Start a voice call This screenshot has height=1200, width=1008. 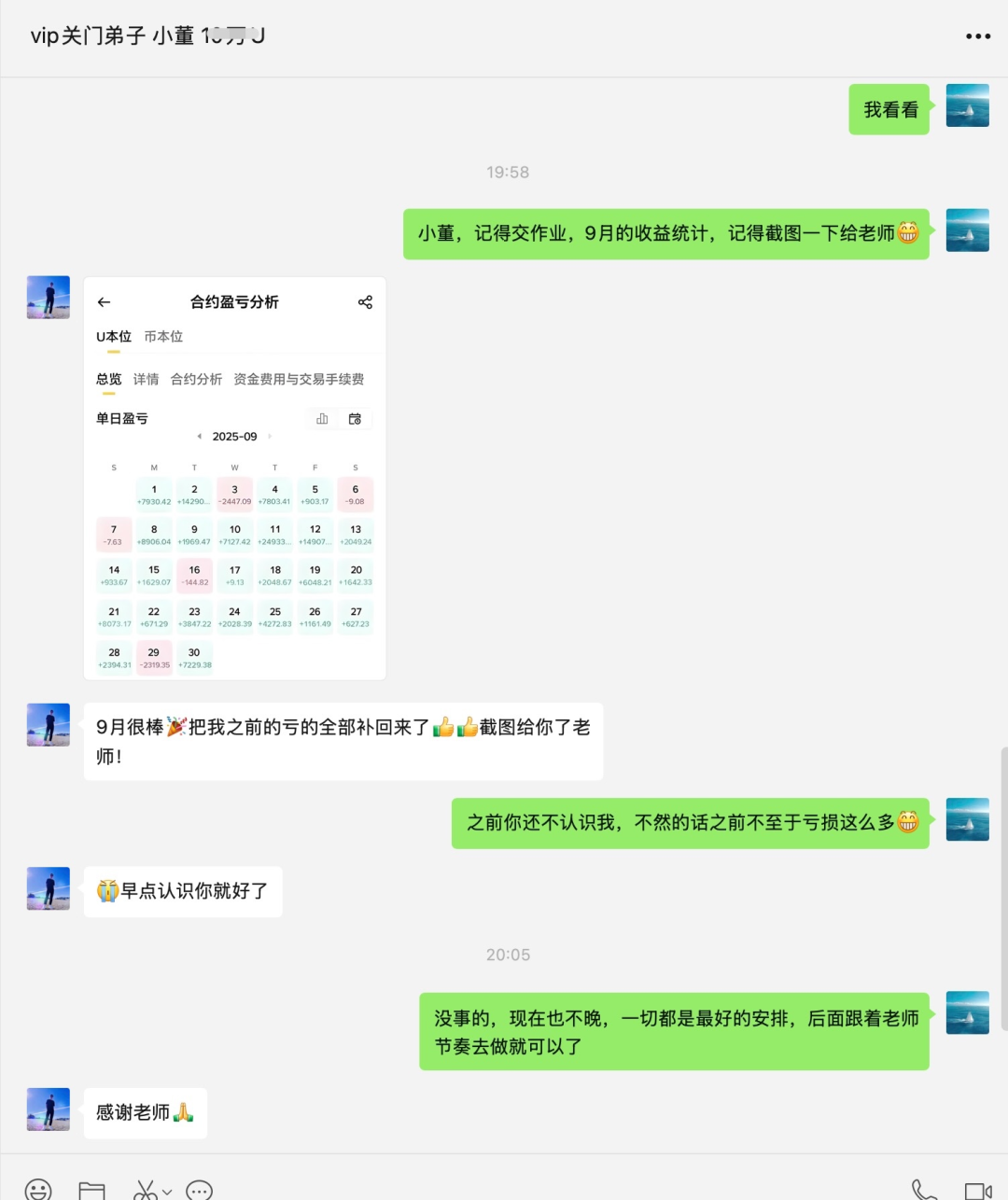click(x=924, y=1190)
